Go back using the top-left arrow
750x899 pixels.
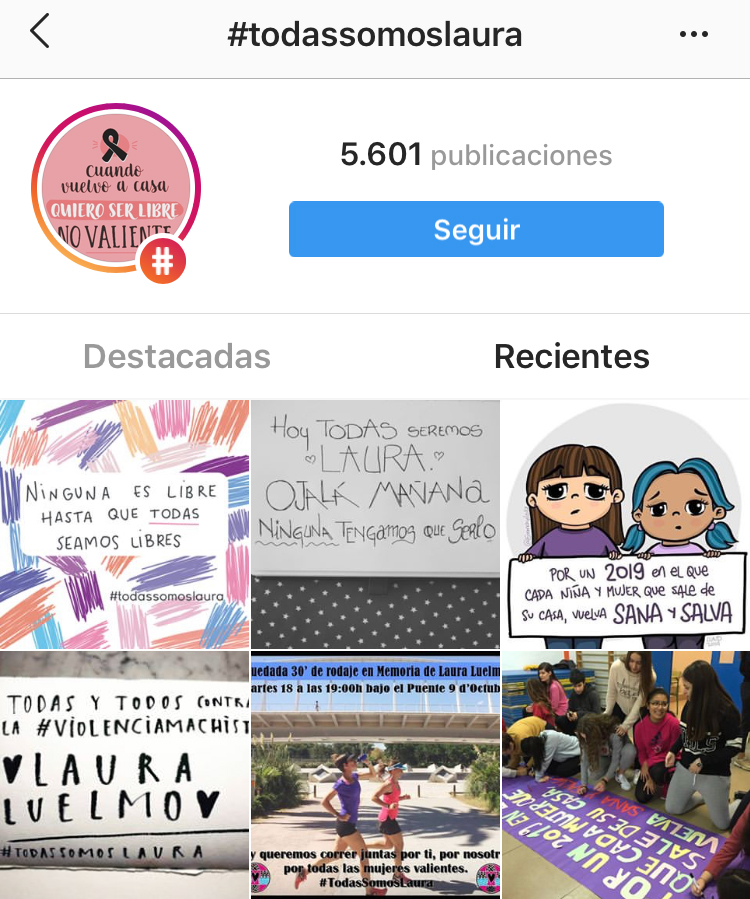coord(40,33)
